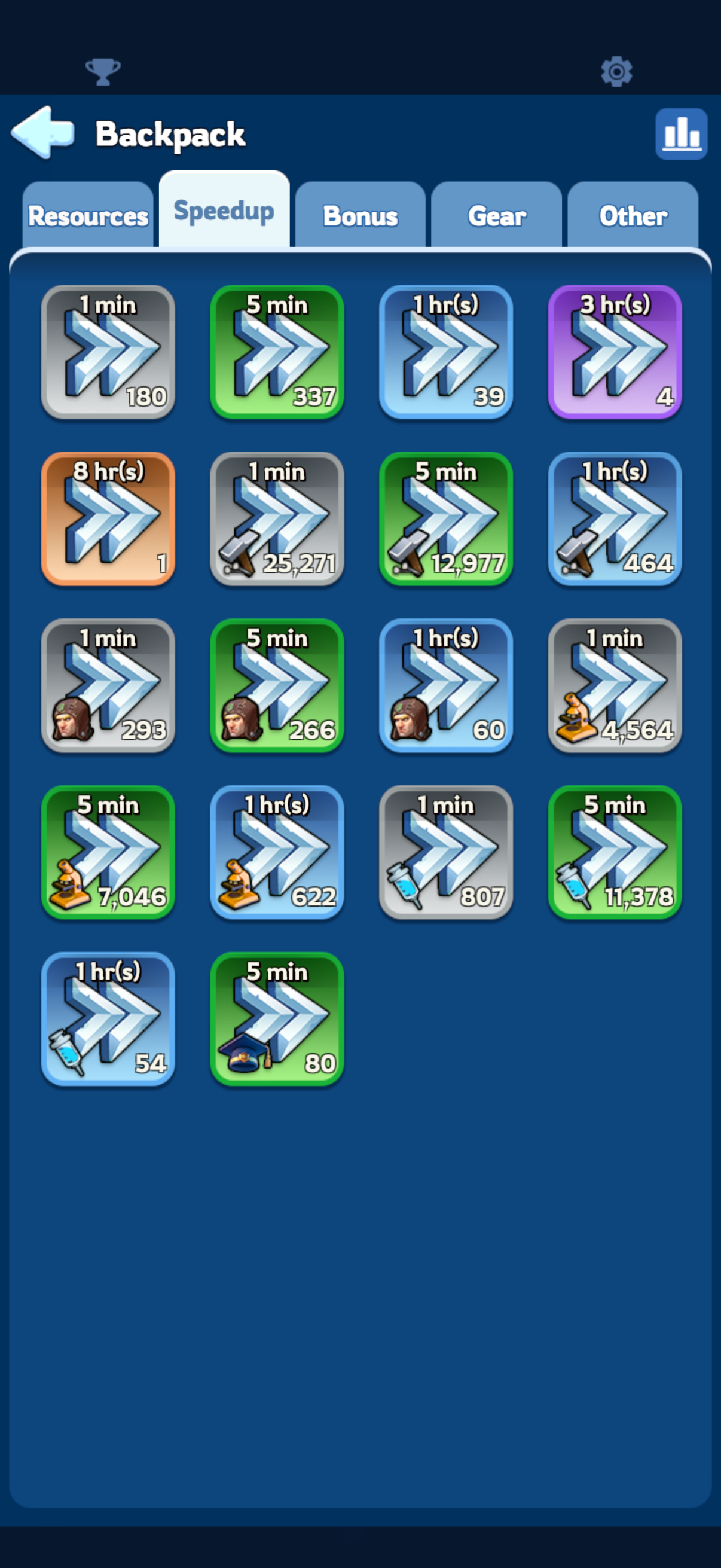Viewport: 721px width, 1568px height.
Task: Tap the trophy icon
Action: point(103,72)
